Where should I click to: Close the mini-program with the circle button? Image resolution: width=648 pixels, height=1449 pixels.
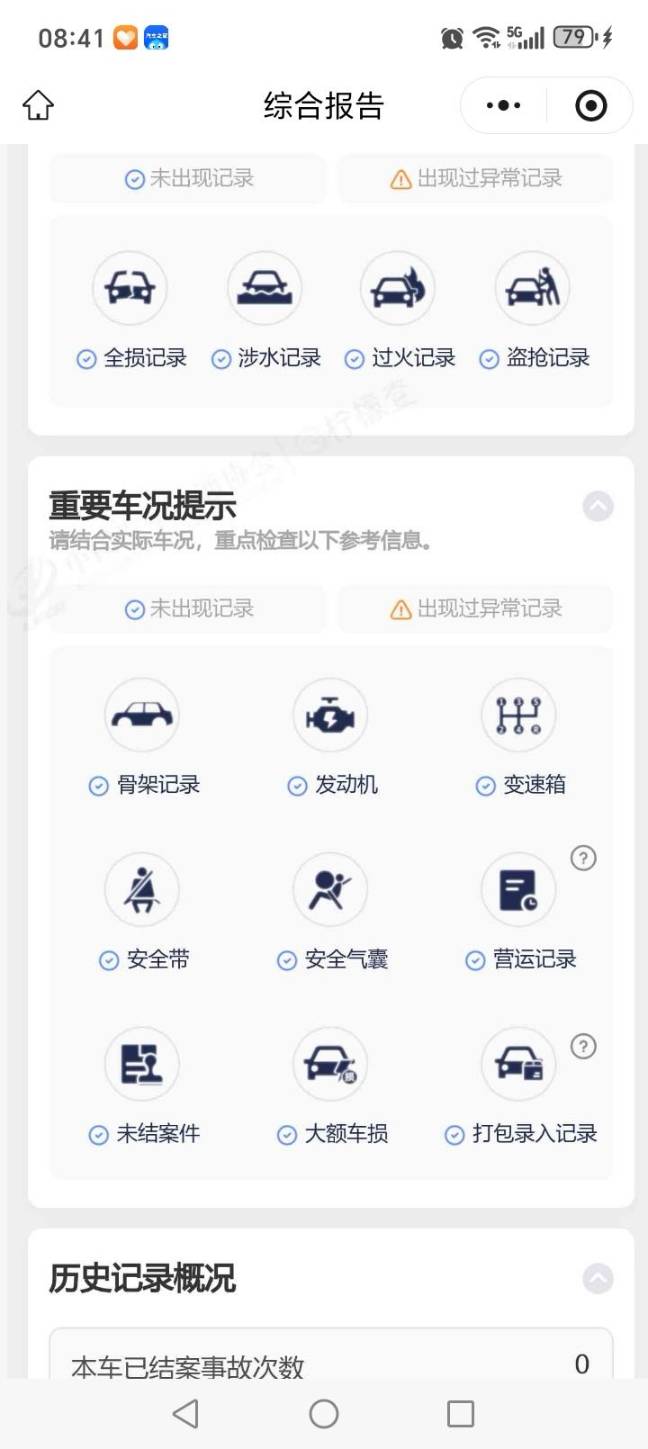point(591,105)
